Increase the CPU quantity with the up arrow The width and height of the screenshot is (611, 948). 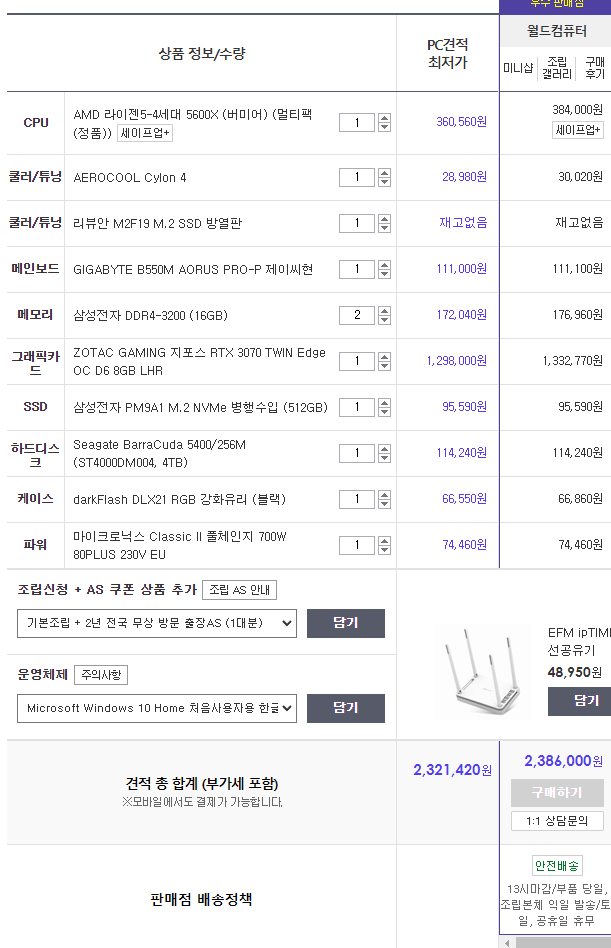point(384,118)
